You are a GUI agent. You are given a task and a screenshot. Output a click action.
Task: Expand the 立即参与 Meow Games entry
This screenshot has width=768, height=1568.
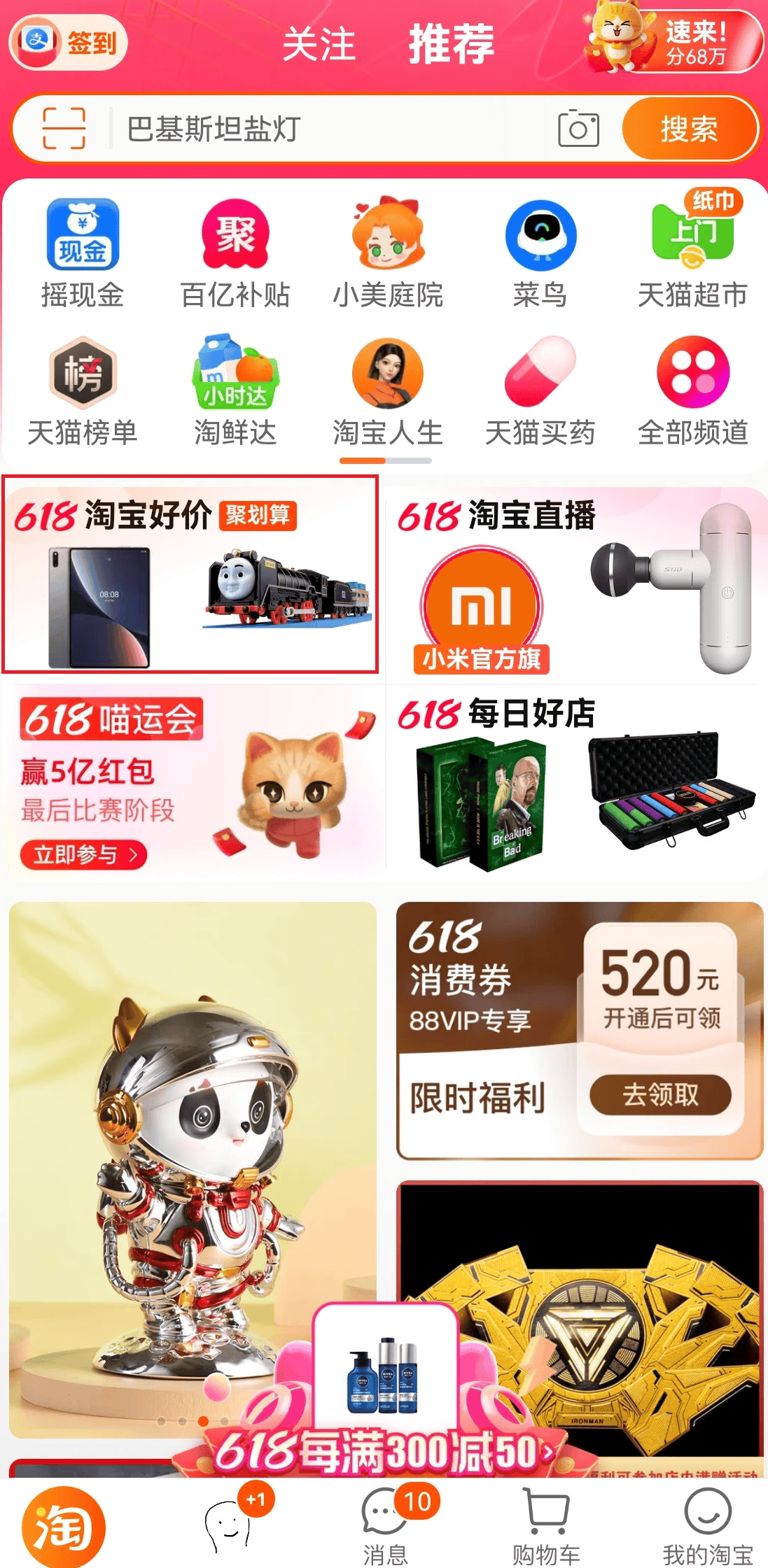pyautogui.click(x=82, y=854)
